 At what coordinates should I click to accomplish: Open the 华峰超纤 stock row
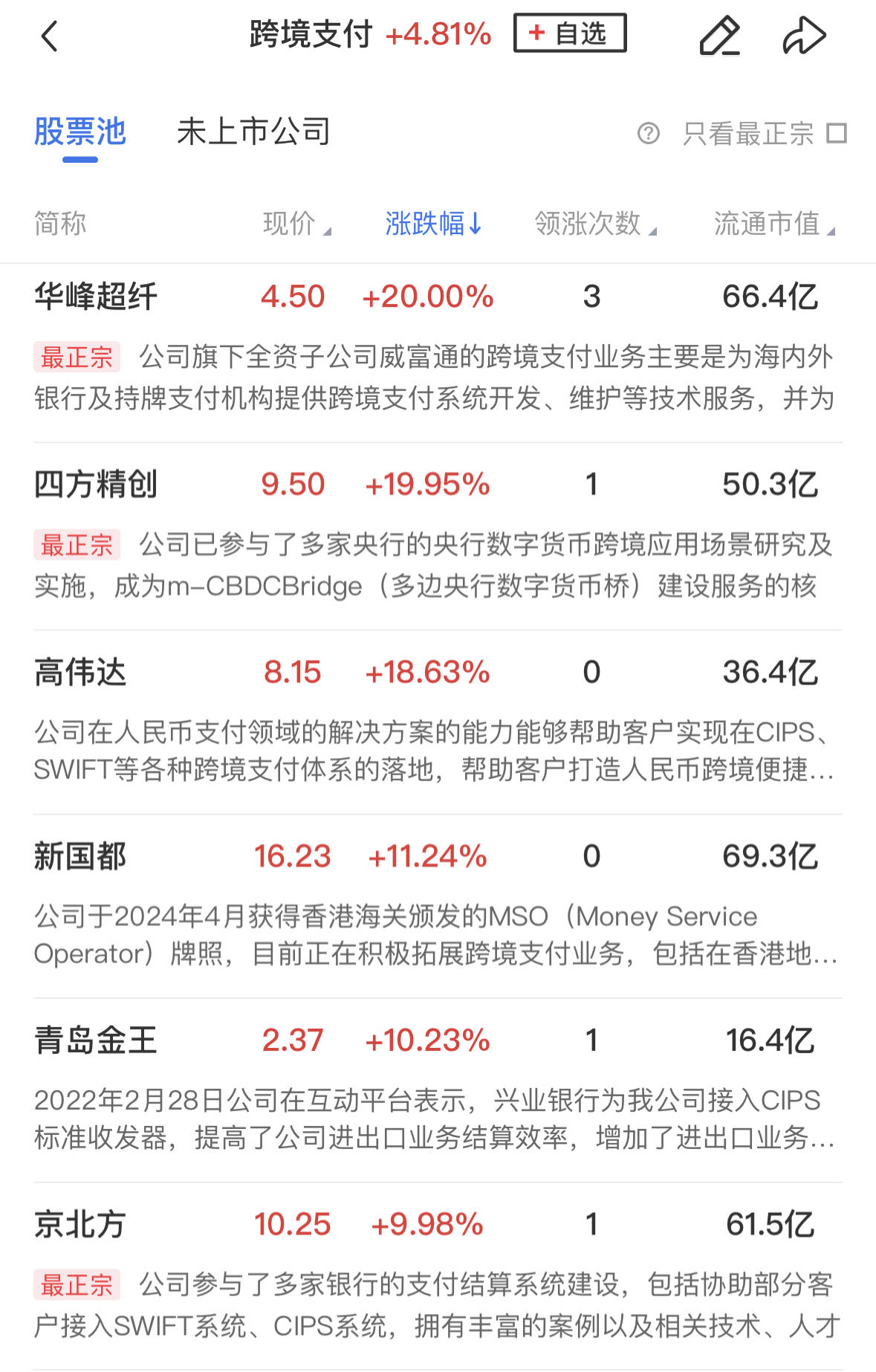[x=96, y=297]
